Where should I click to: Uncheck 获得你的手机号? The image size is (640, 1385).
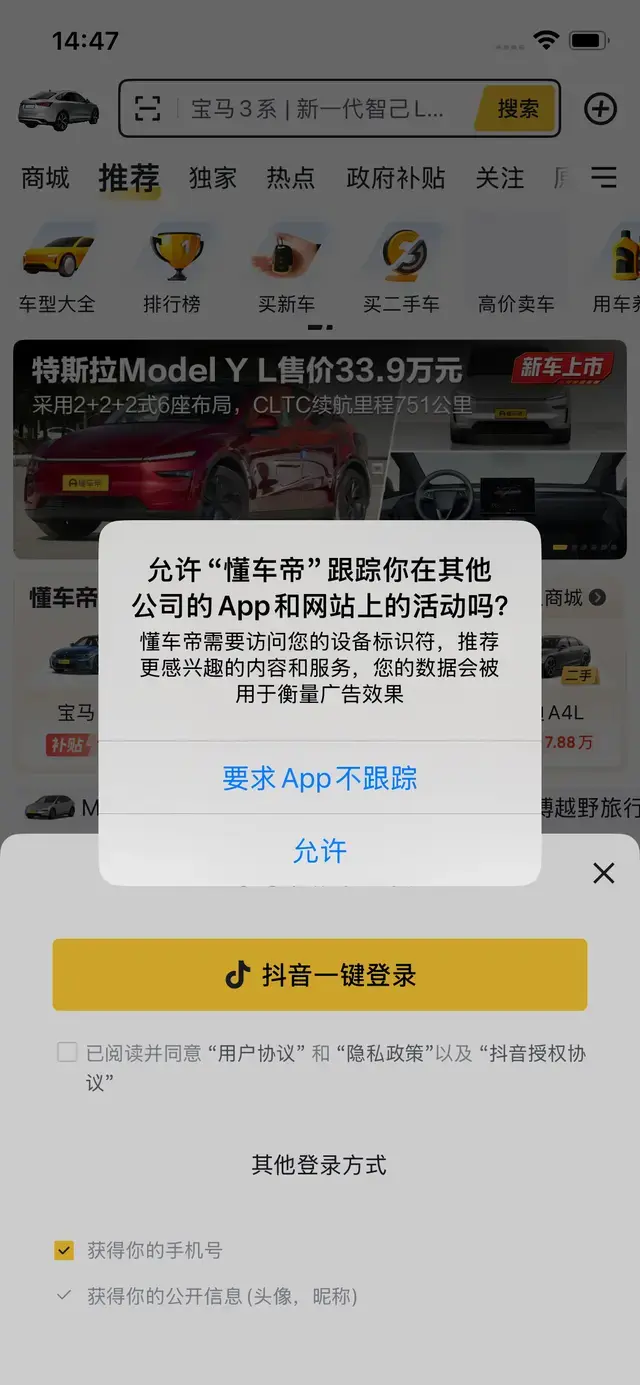64,1250
